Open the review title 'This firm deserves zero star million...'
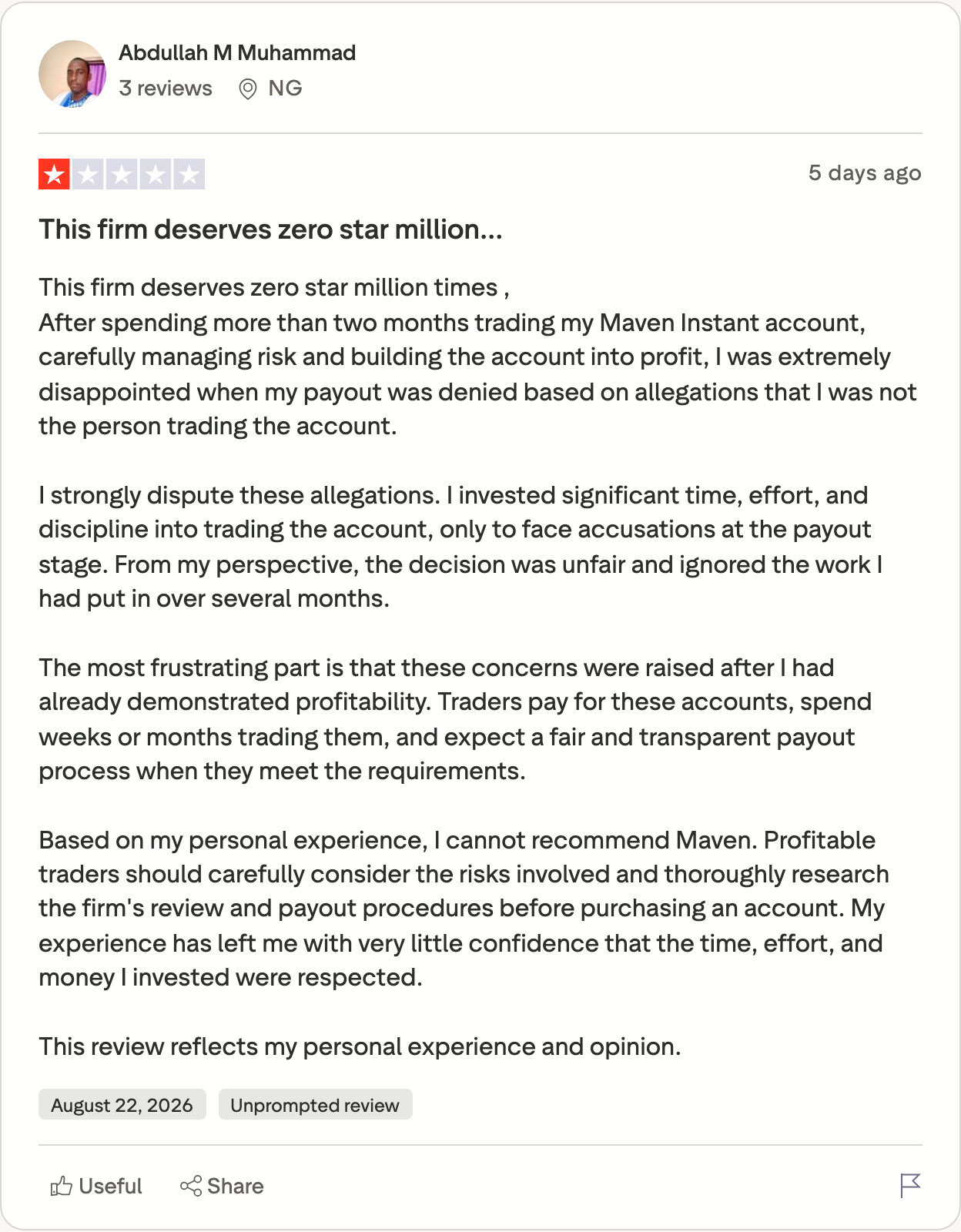Viewport: 961px width, 1232px height. 270,229
